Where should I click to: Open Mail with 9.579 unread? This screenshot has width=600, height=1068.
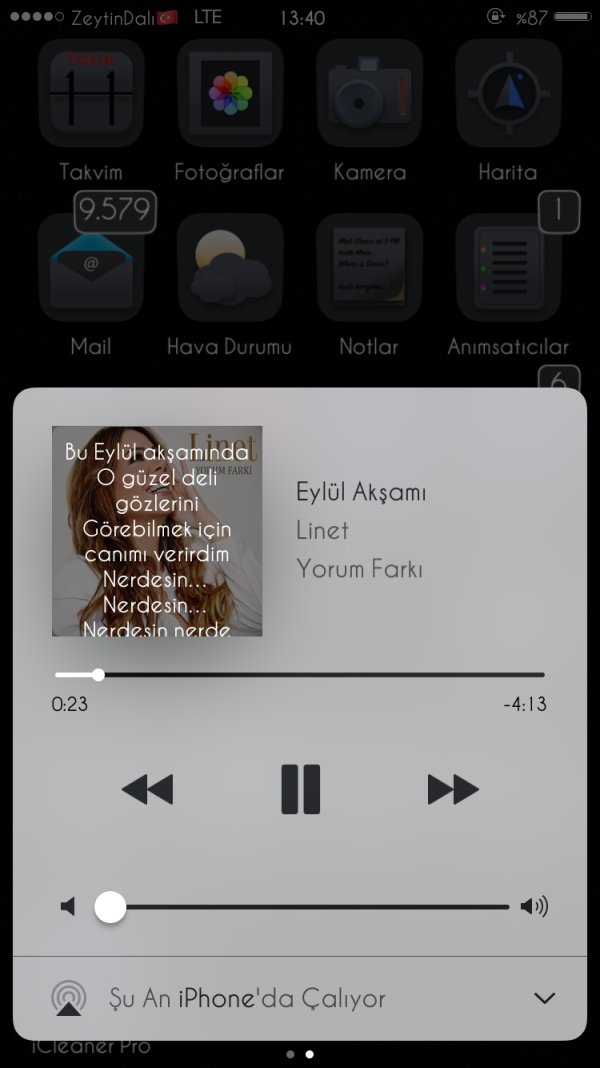coord(91,268)
